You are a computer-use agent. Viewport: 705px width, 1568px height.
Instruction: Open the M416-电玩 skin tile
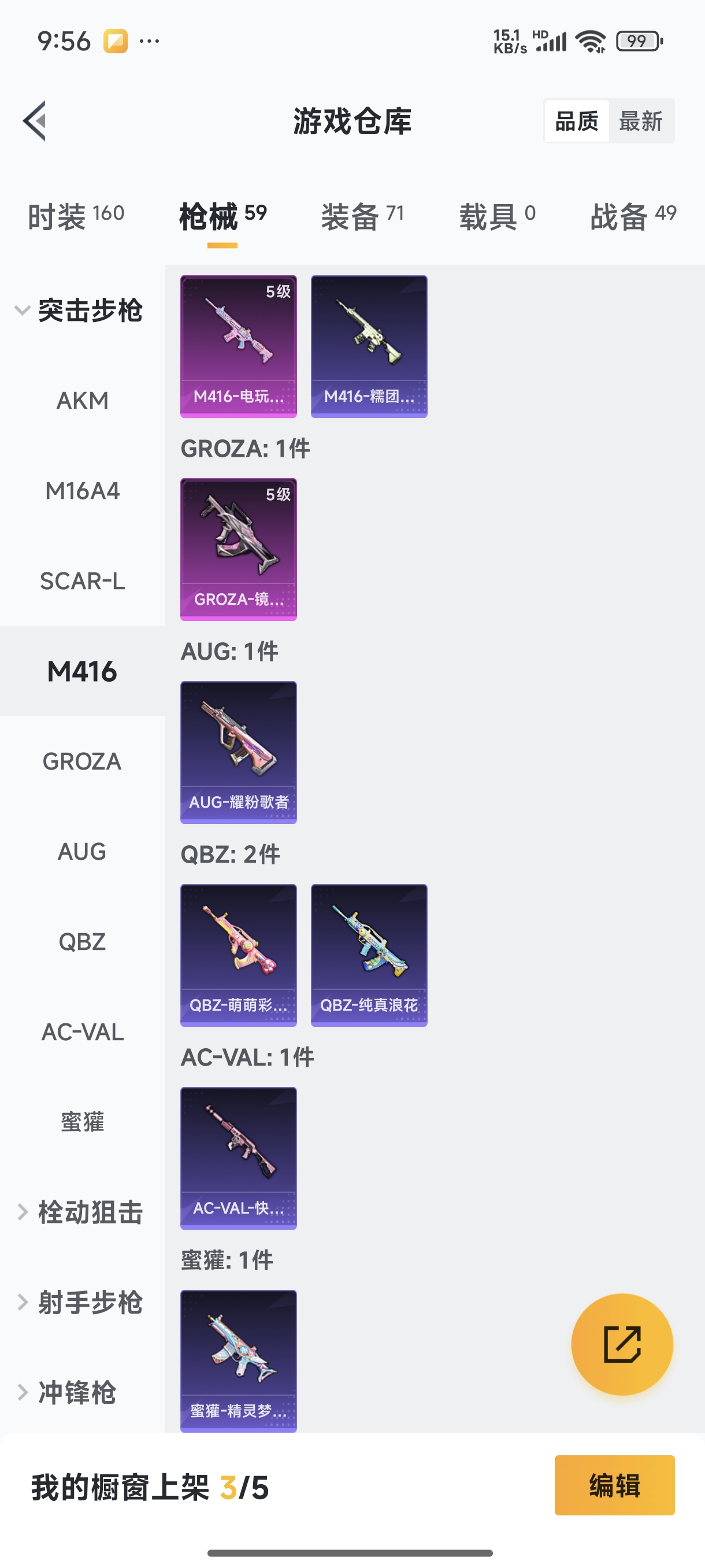click(x=239, y=346)
